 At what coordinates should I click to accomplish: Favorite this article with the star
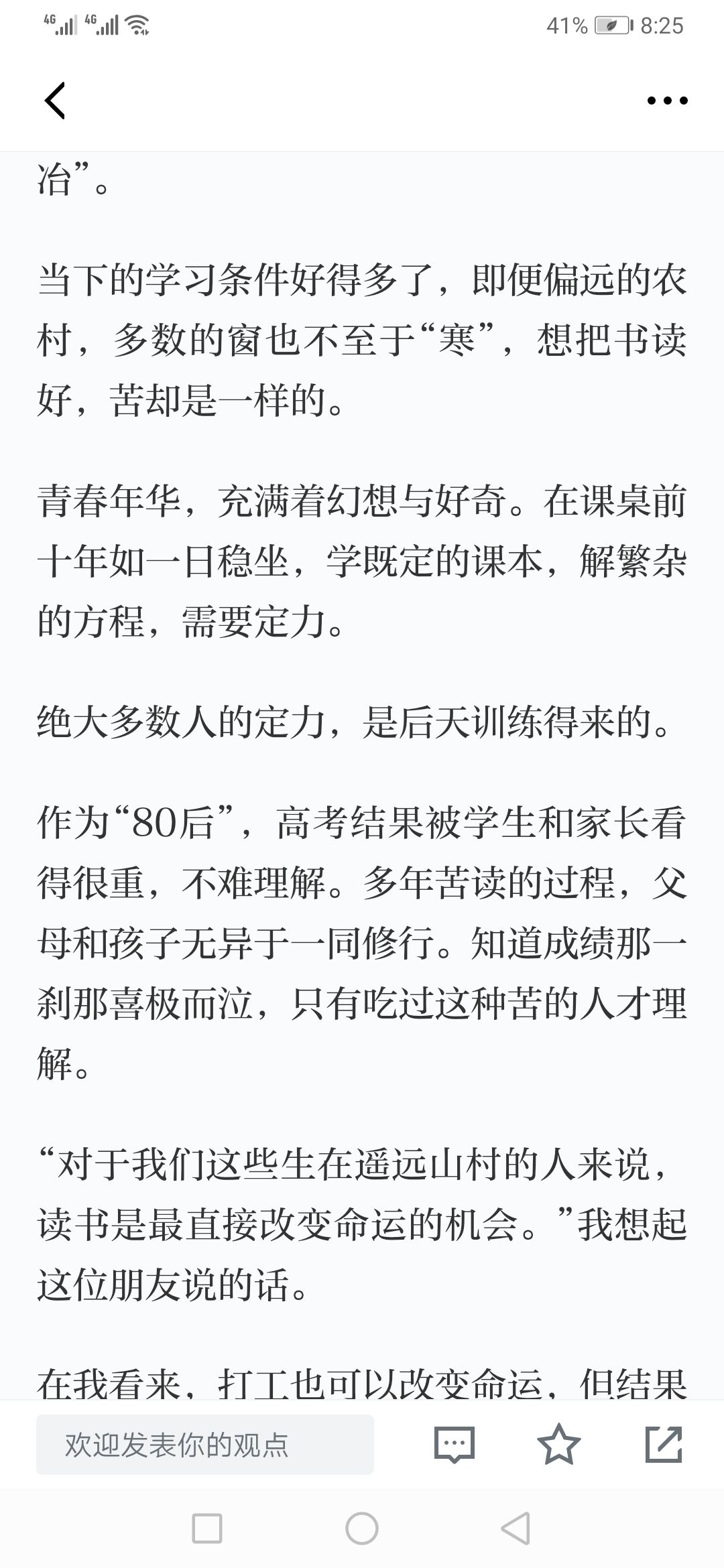[558, 1444]
